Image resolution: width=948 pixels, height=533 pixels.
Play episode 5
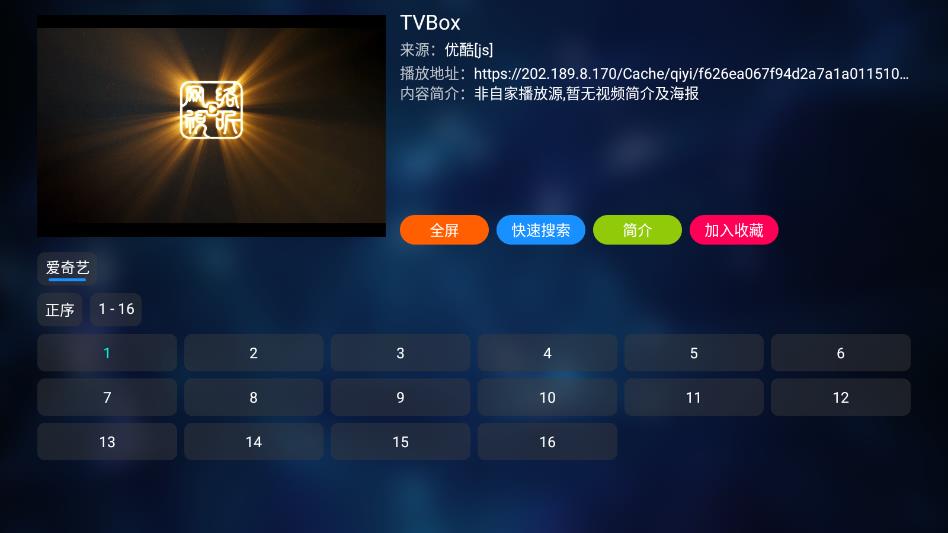[693, 353]
